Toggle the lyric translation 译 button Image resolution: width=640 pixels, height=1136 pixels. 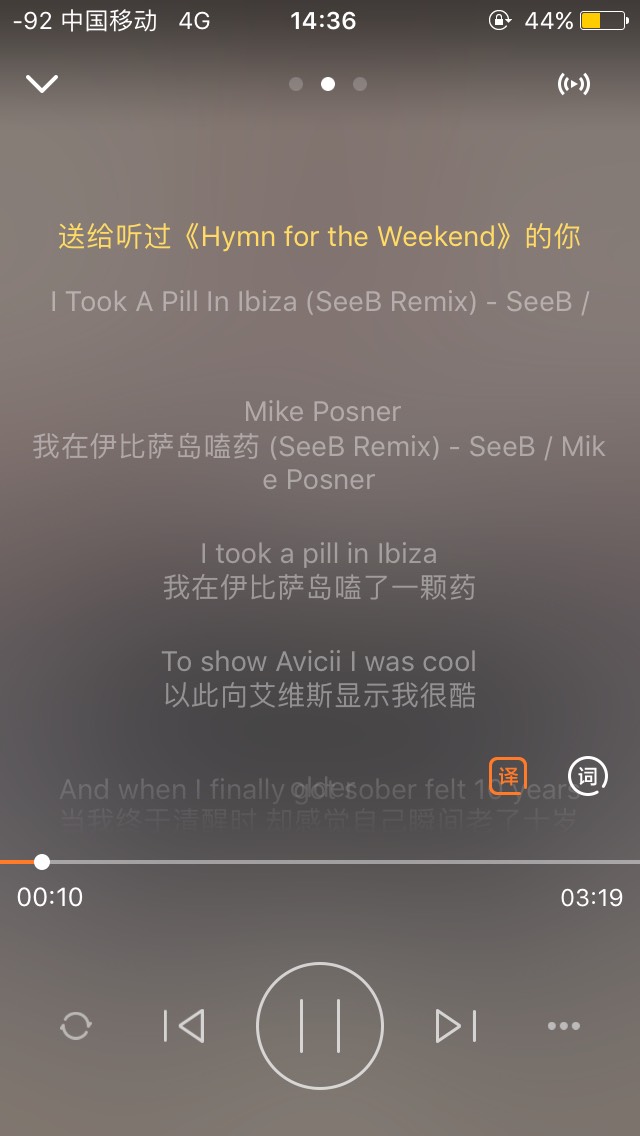click(508, 776)
